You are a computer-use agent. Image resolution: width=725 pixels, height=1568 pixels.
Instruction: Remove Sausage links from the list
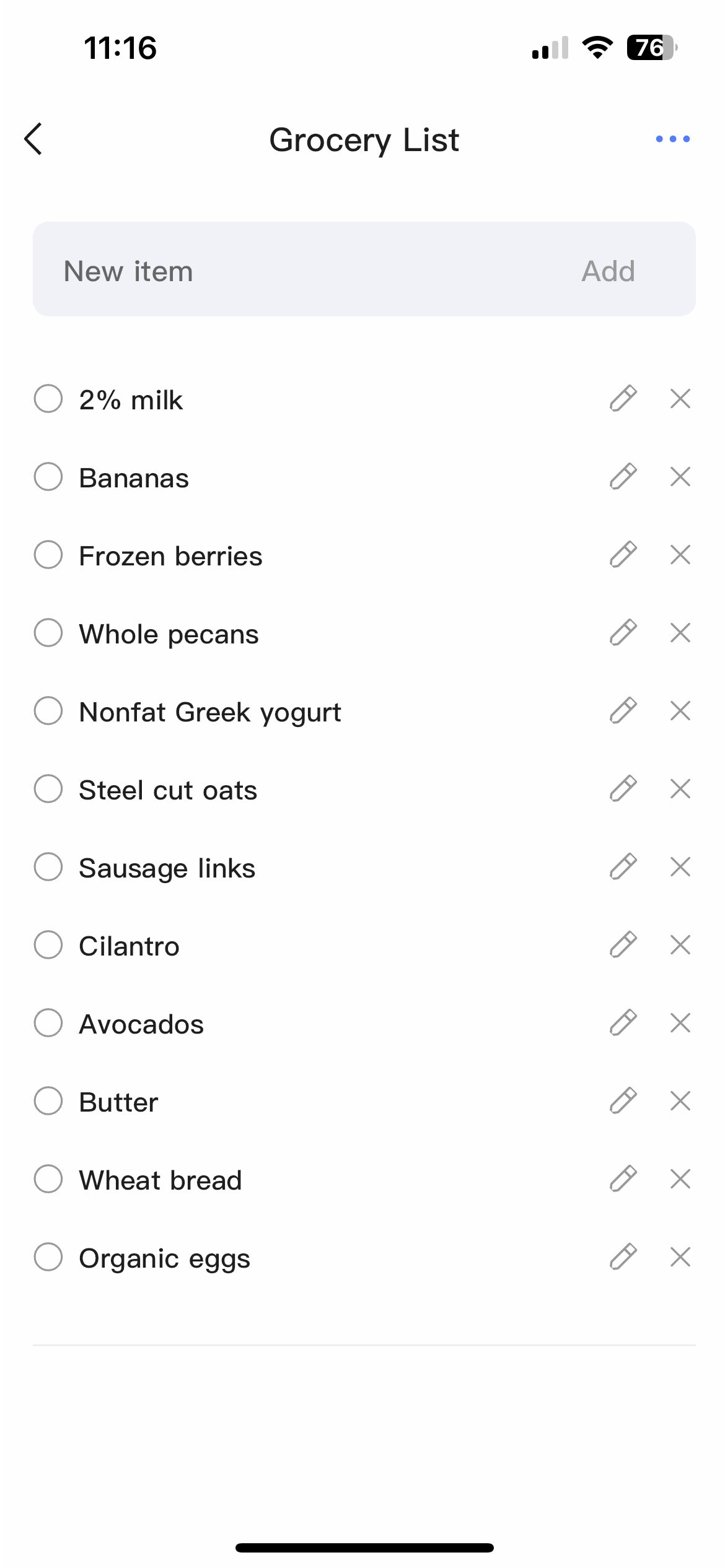679,867
